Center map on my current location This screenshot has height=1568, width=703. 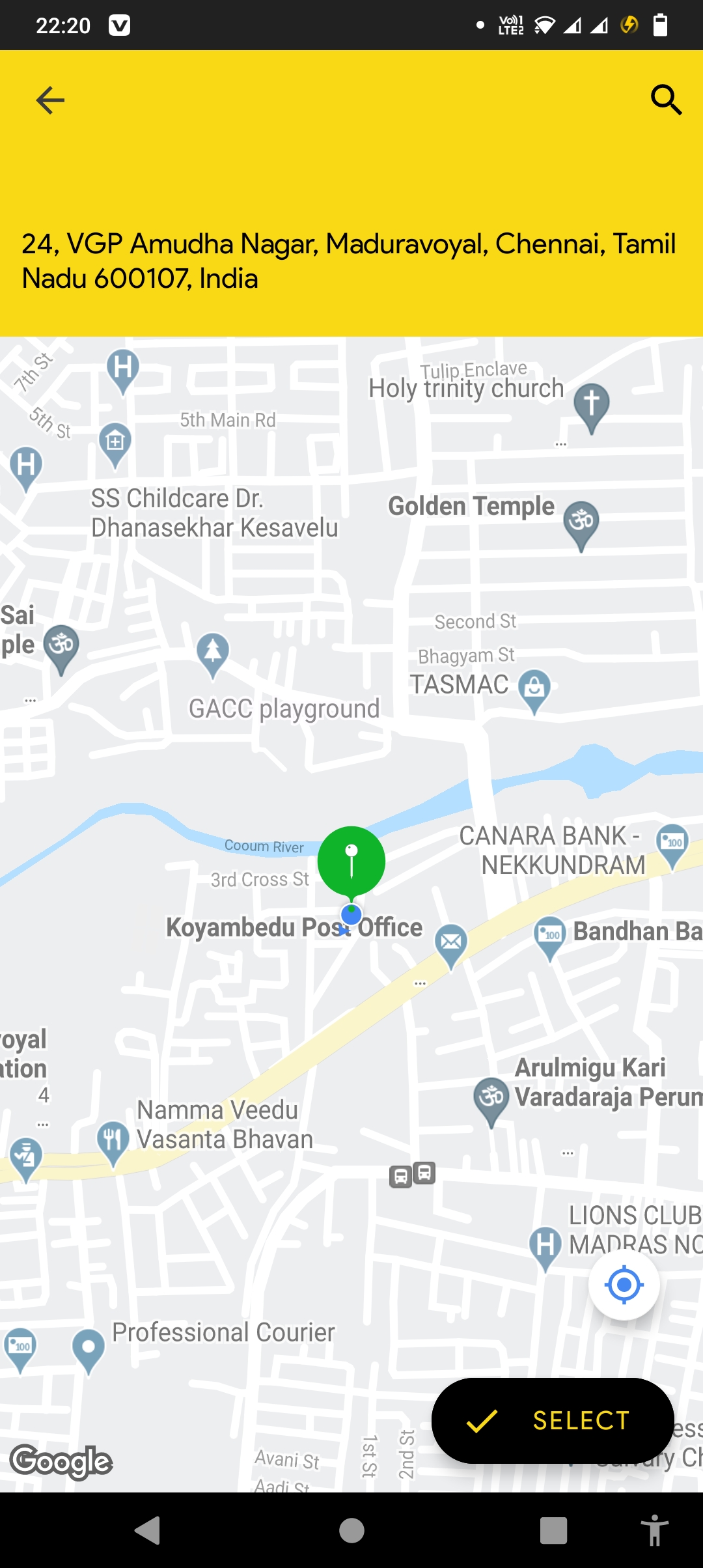coord(624,1285)
